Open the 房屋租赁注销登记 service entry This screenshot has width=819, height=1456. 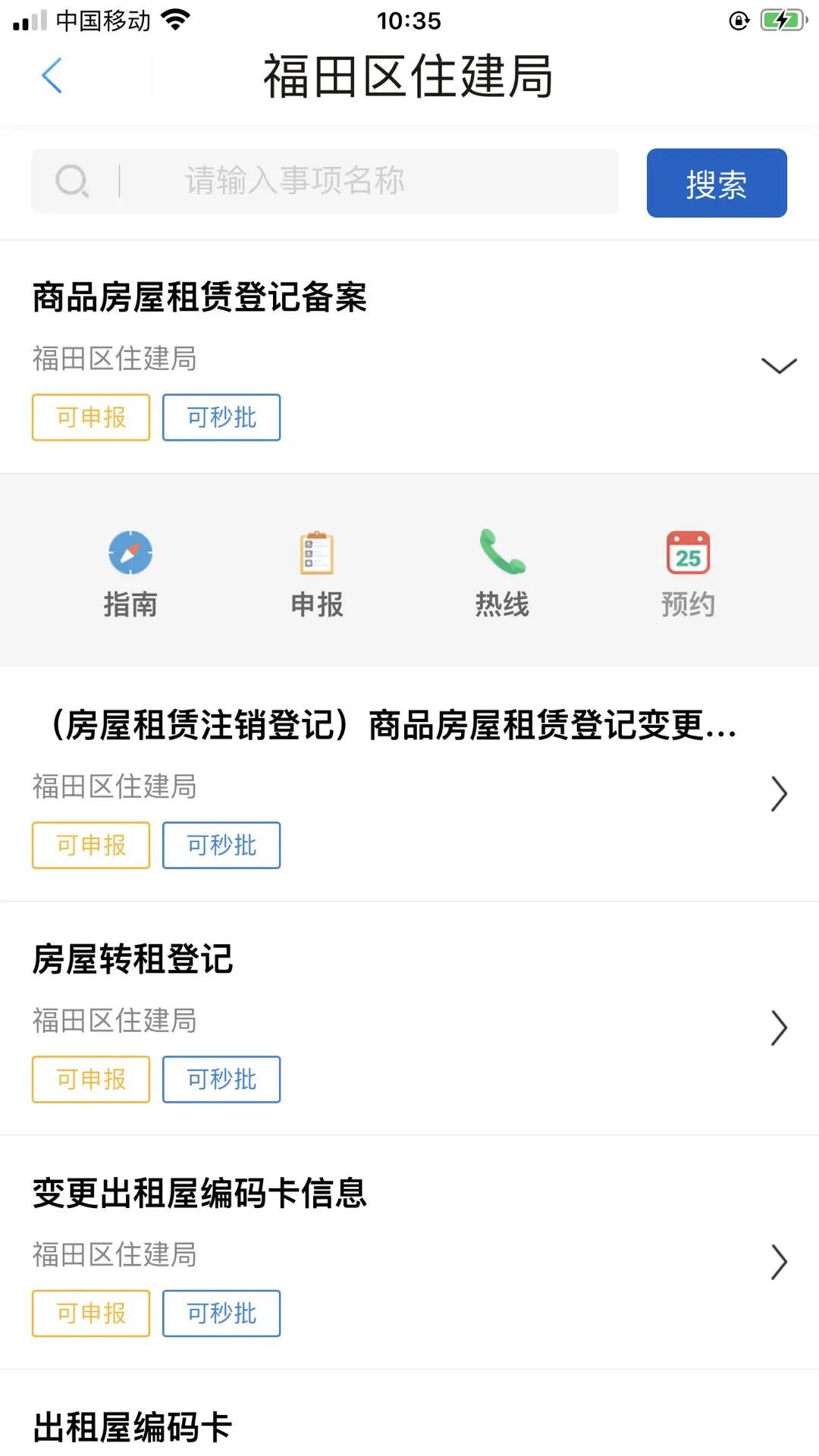click(x=384, y=728)
